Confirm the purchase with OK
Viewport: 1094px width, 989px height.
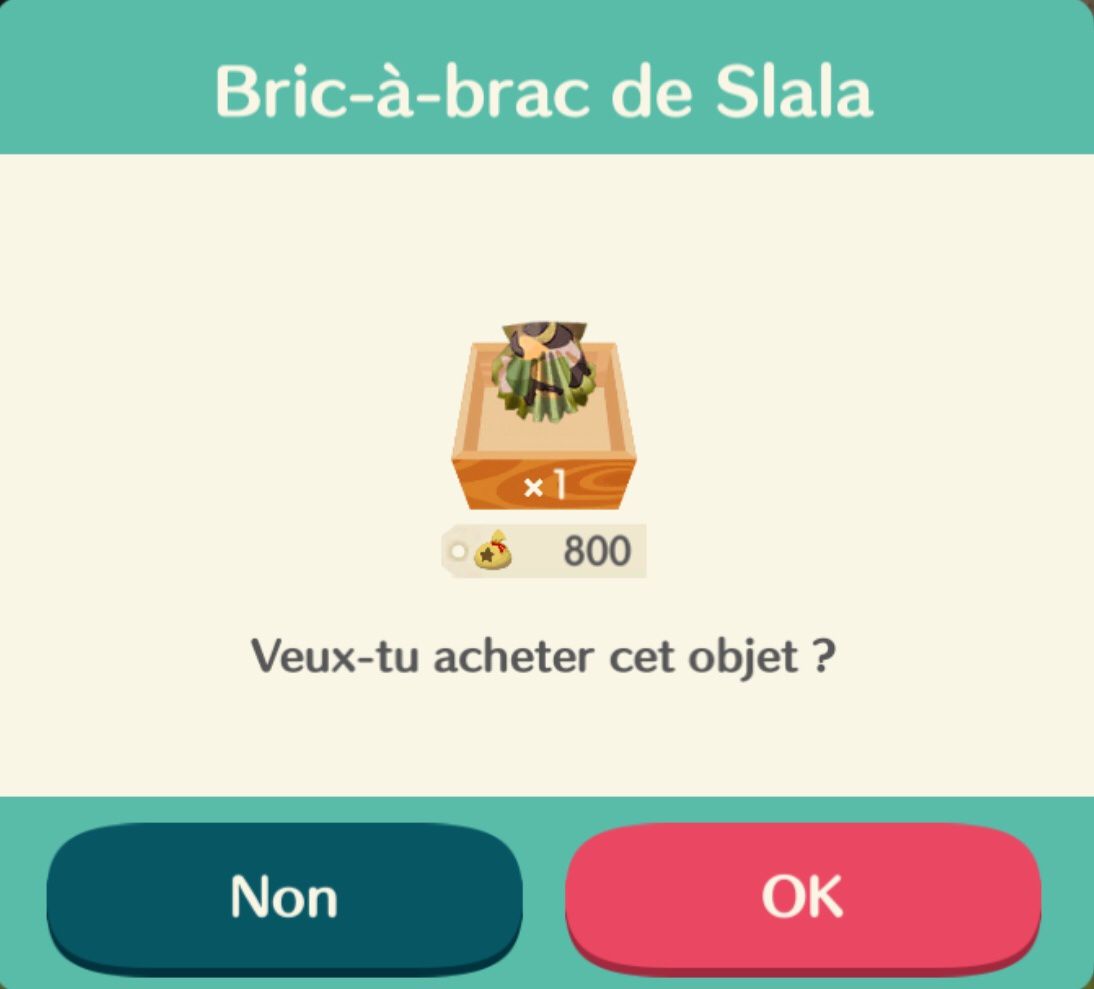coord(803,895)
